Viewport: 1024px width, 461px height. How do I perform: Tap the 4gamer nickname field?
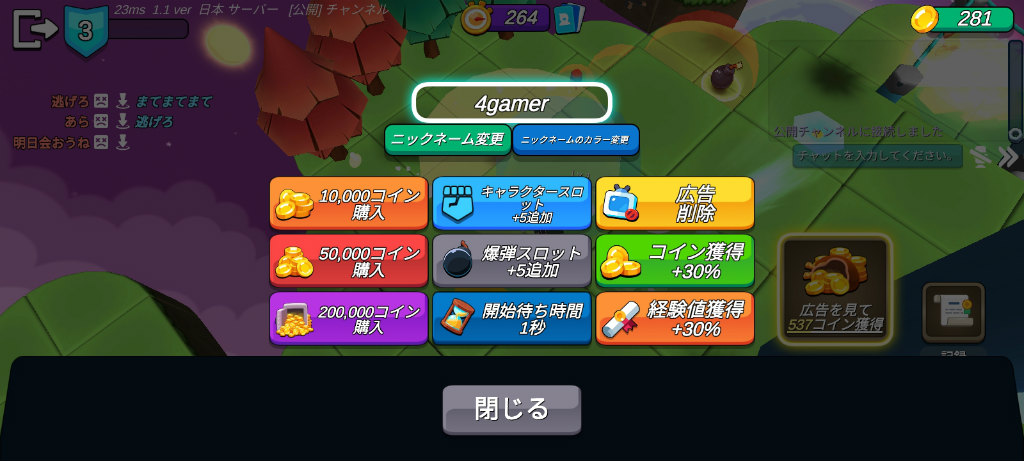tap(511, 103)
